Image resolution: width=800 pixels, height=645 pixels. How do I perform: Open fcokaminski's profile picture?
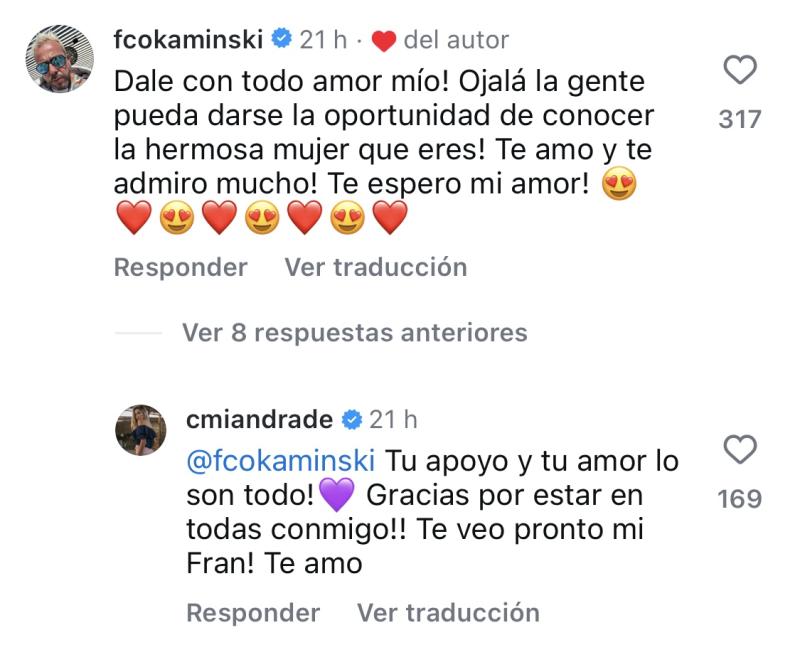point(59,60)
